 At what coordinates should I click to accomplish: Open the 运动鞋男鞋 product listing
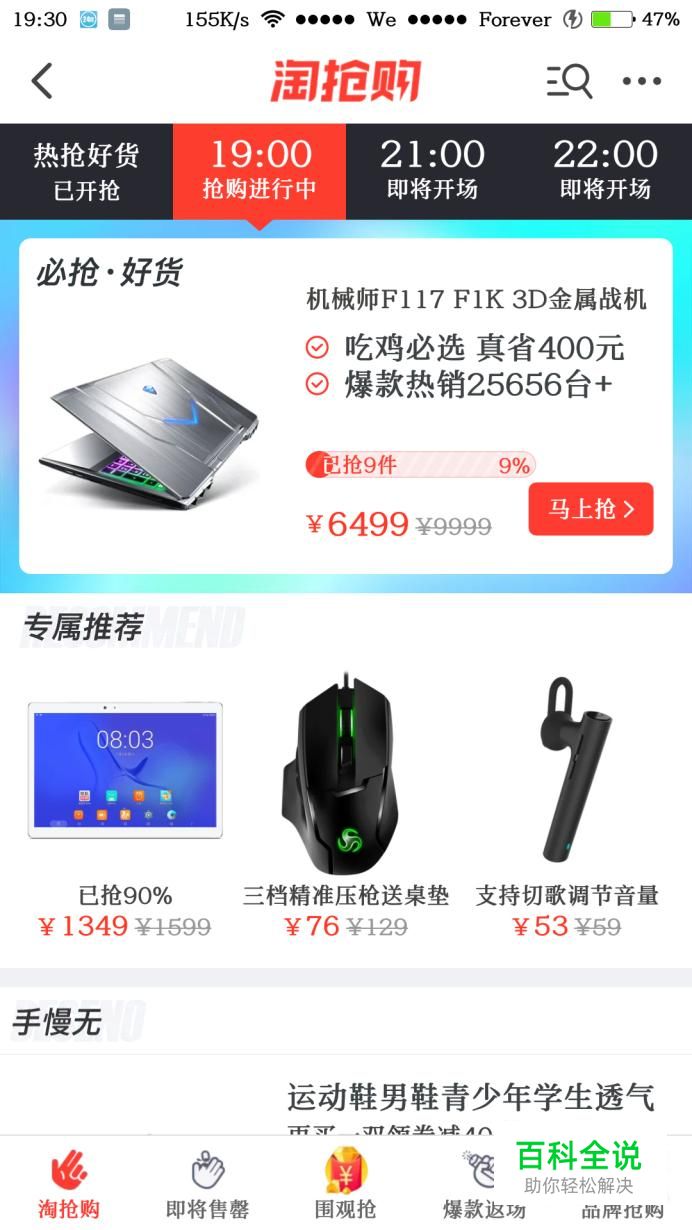(x=470, y=1098)
